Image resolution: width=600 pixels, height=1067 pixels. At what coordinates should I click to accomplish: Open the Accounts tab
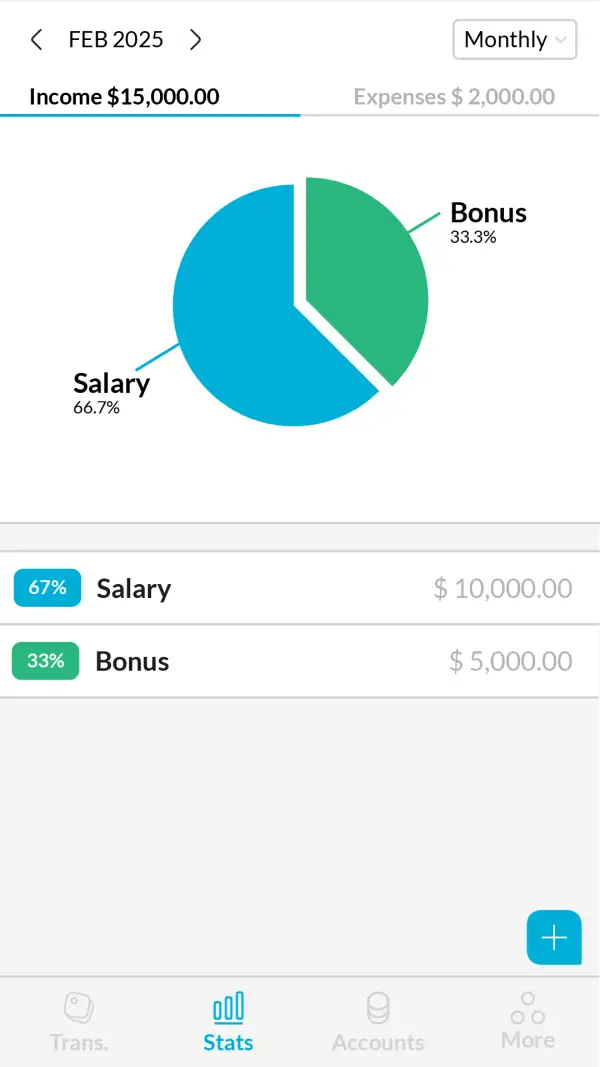tap(378, 1022)
